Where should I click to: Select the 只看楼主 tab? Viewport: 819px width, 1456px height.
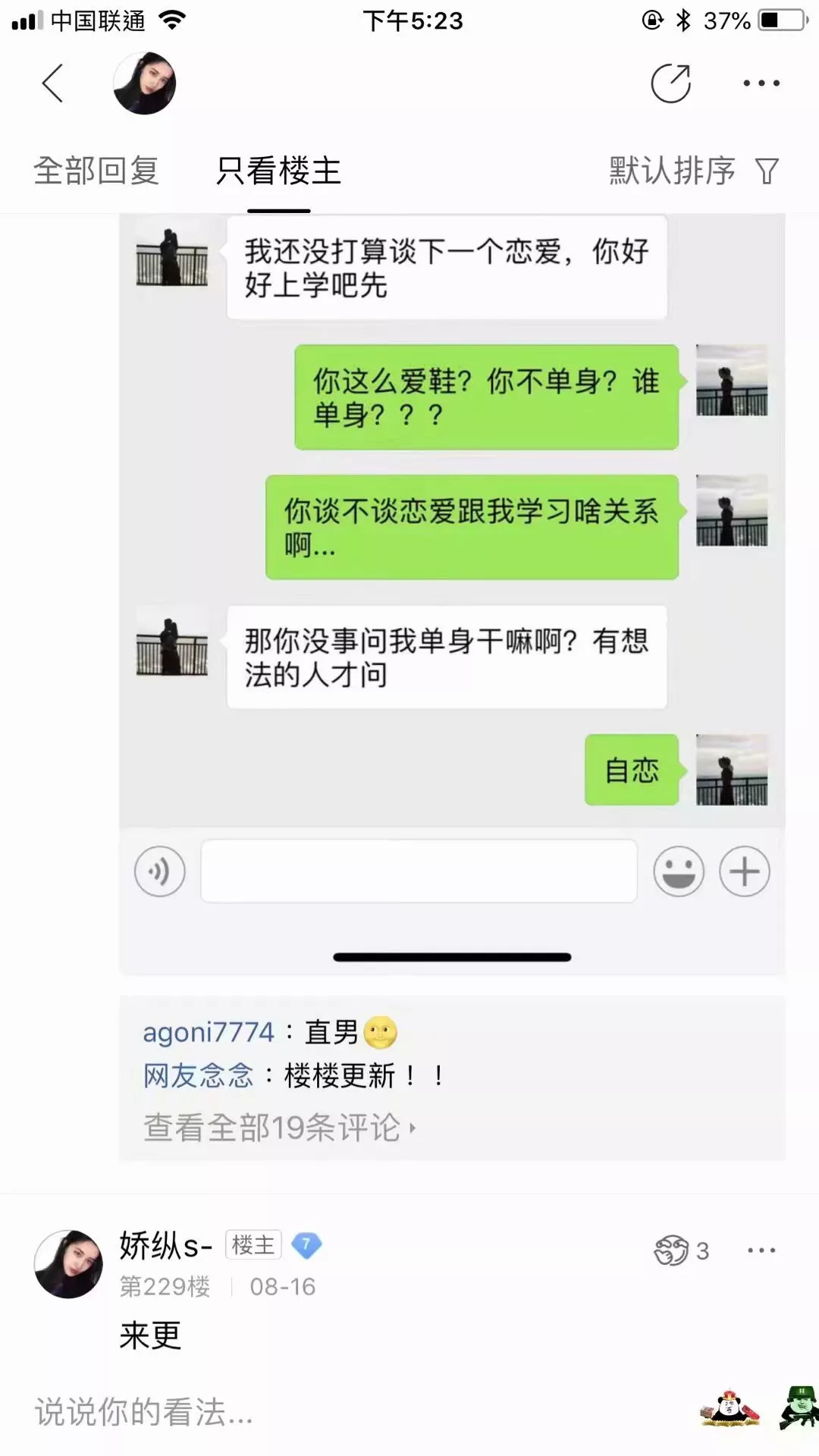(x=278, y=171)
